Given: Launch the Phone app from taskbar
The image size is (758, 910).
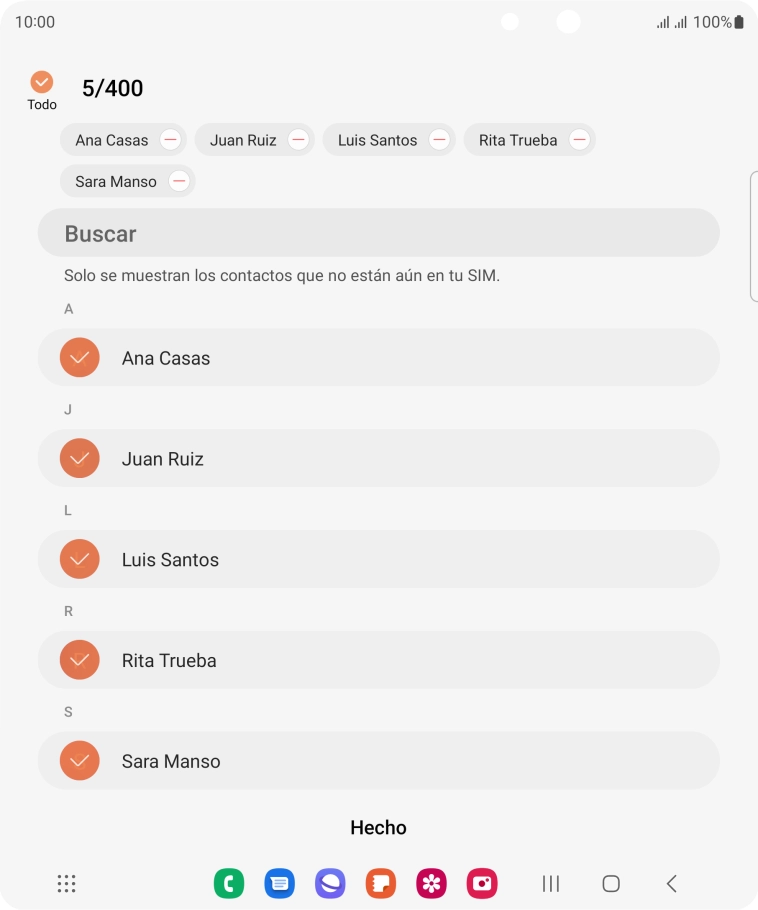Looking at the screenshot, I should coord(229,883).
